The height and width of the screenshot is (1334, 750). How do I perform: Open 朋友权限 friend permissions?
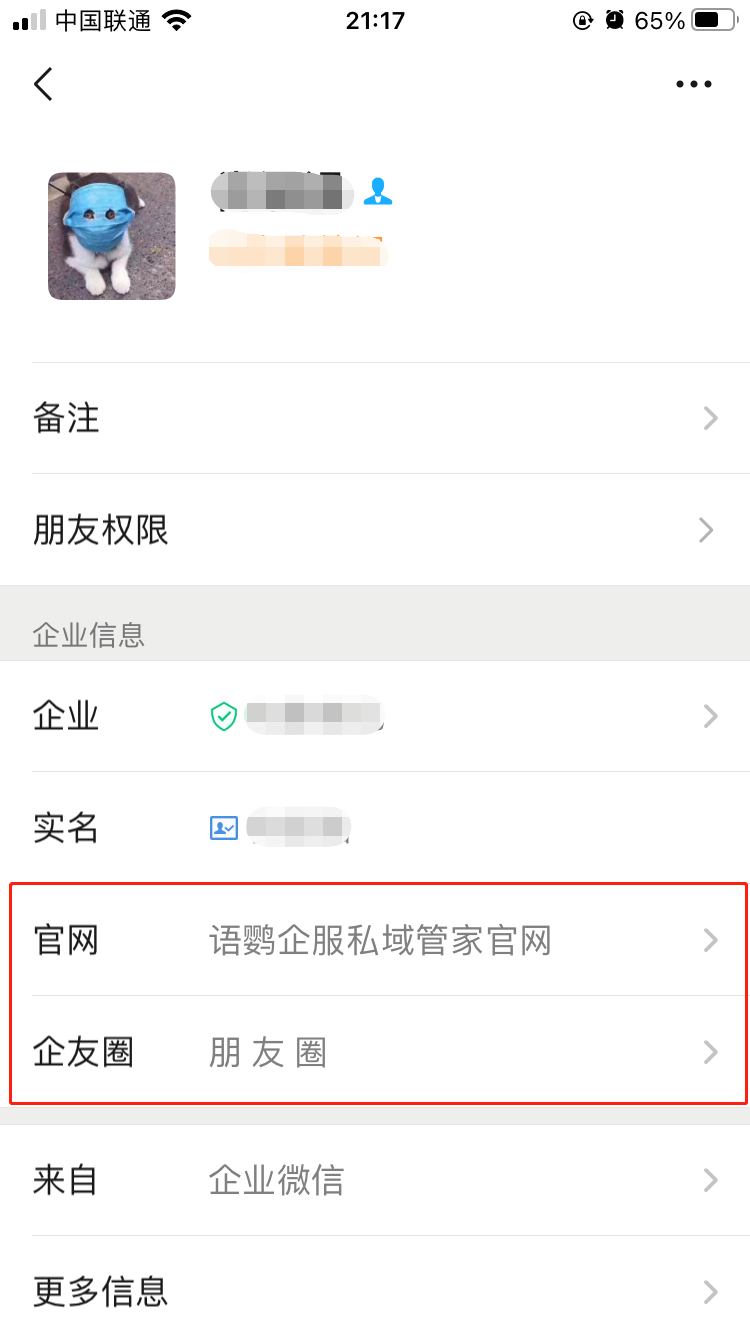(x=375, y=530)
